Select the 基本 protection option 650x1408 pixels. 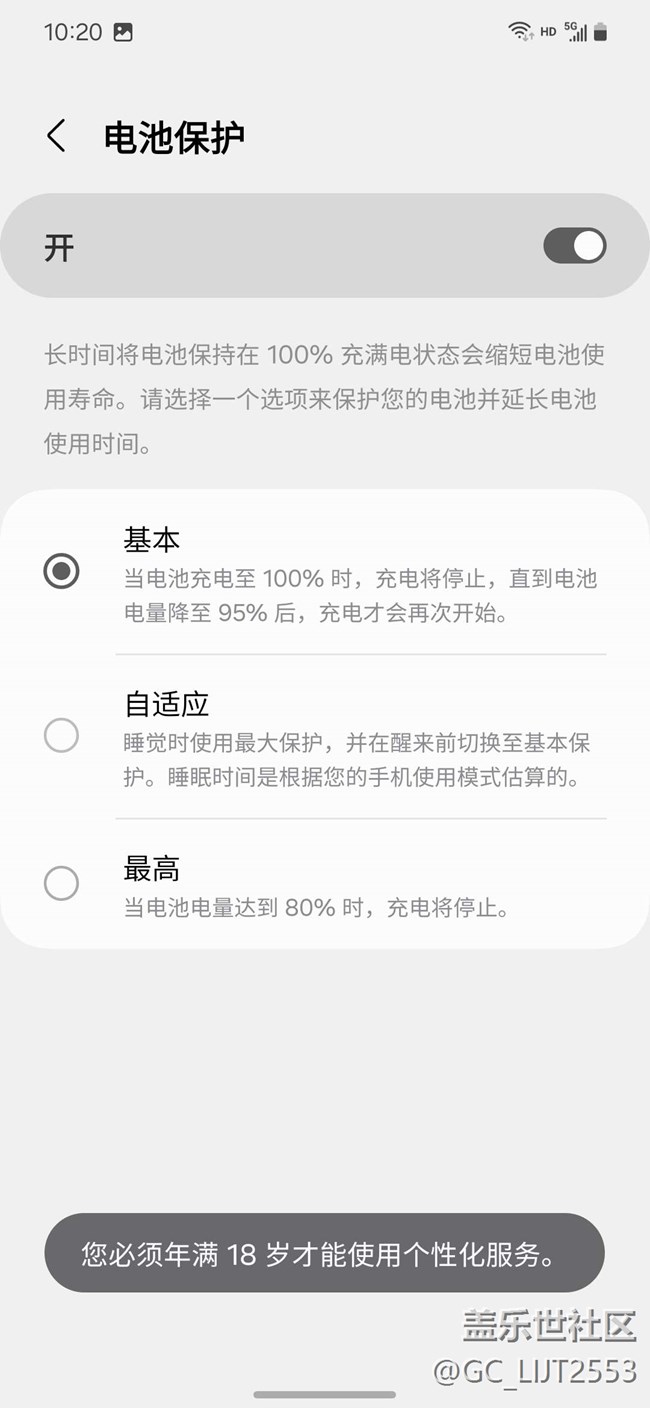coord(62,571)
